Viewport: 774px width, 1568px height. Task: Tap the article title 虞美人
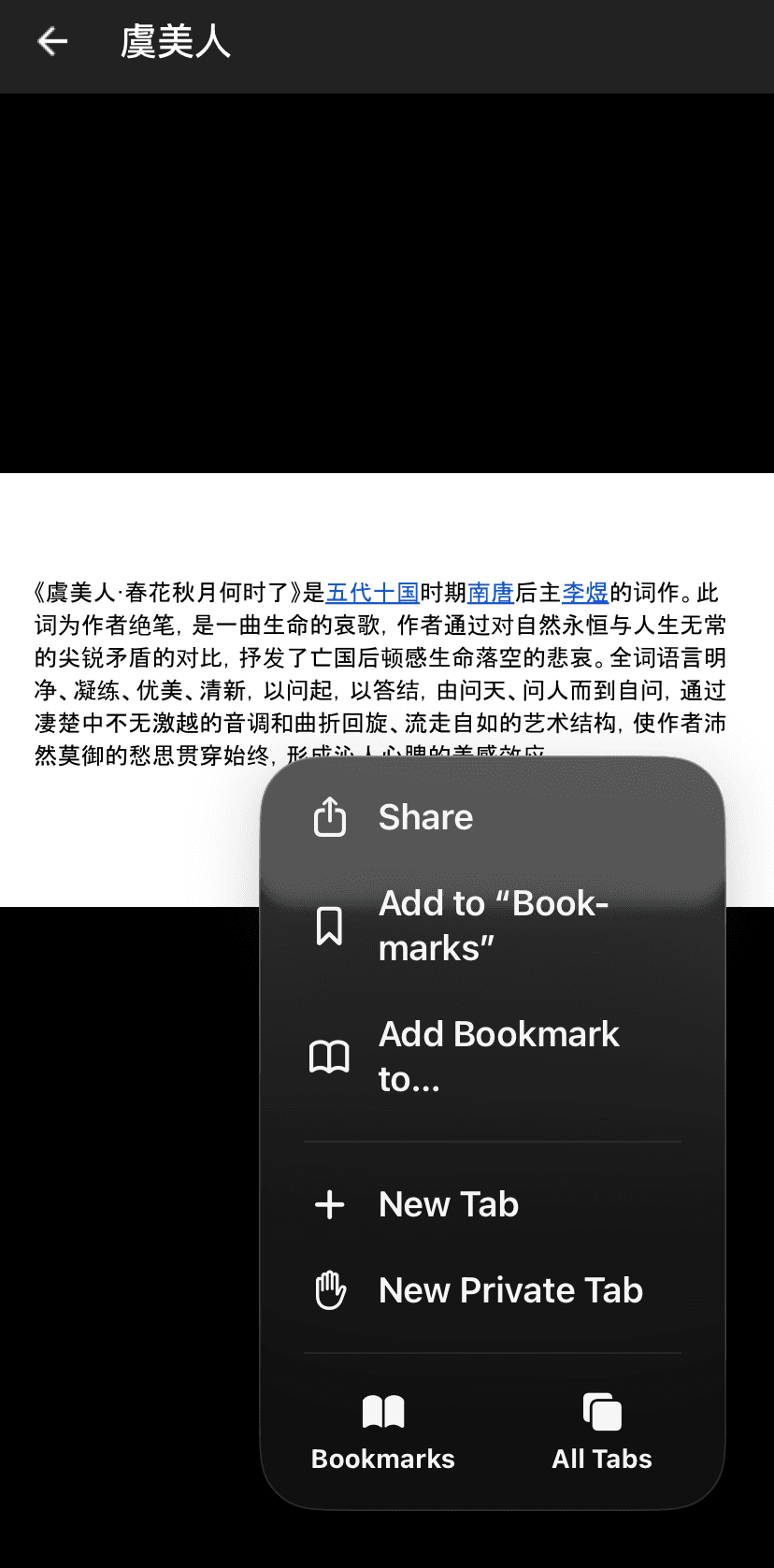click(176, 41)
